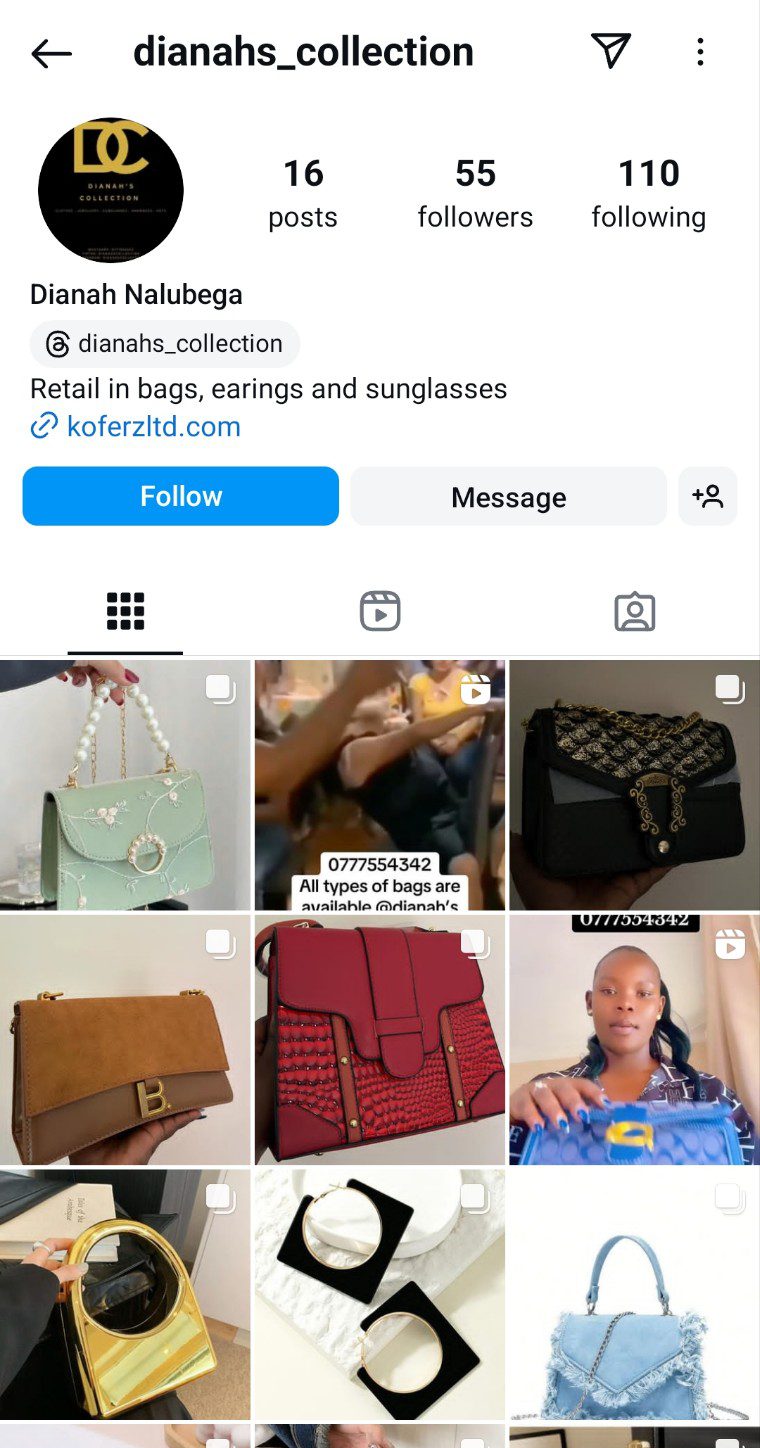Open the 110 following list
Image resolution: width=760 pixels, height=1448 pixels.
coord(648,193)
